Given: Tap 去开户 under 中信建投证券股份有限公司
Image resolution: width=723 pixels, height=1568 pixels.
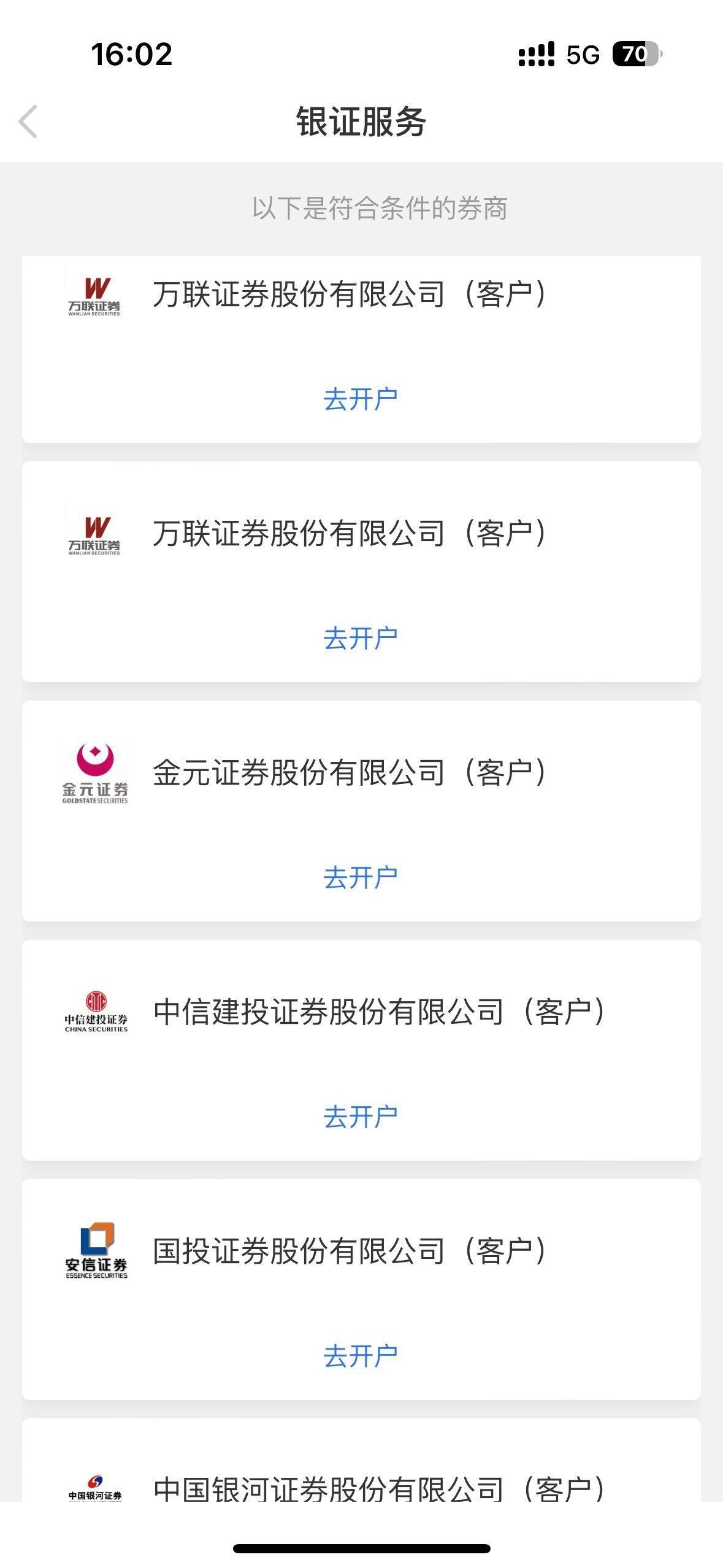Looking at the screenshot, I should 361,1116.
